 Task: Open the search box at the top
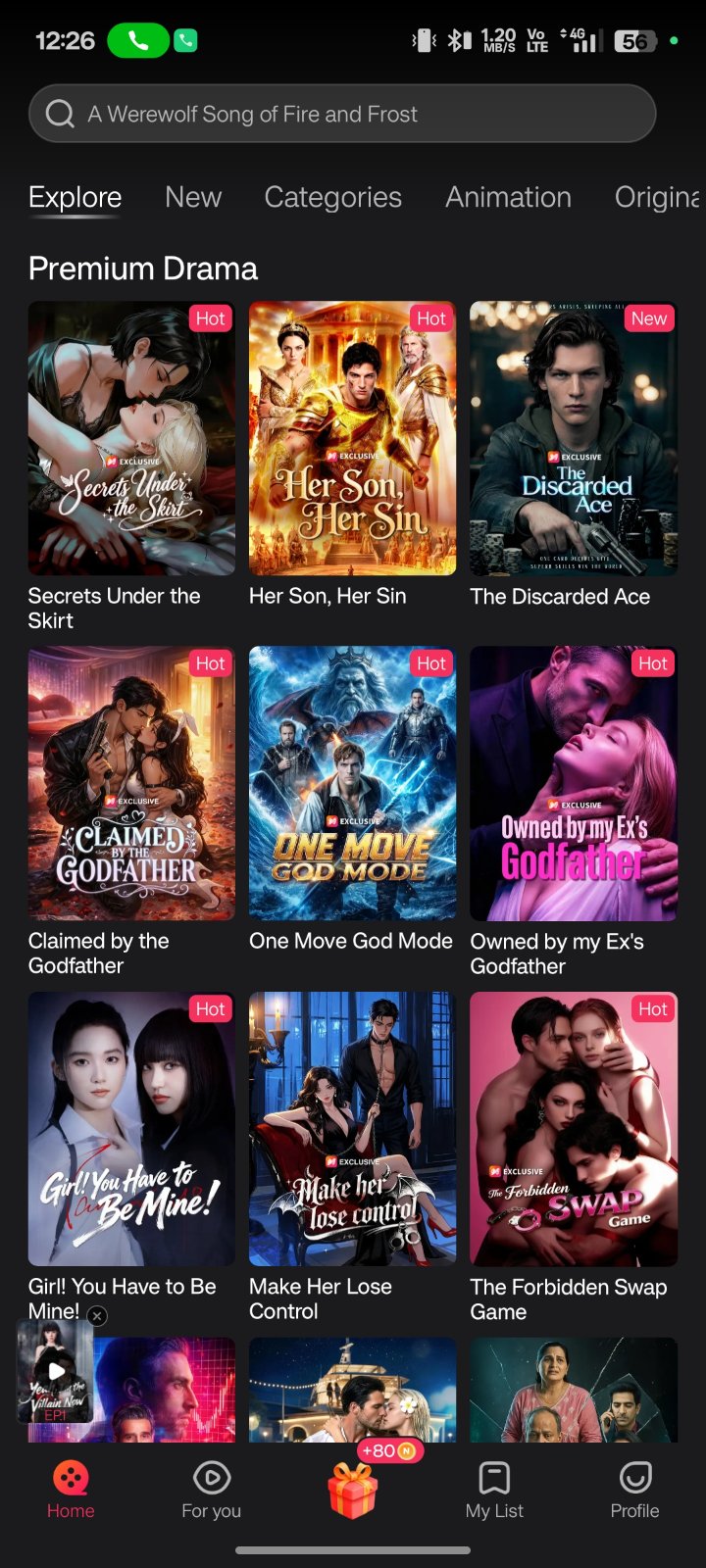(x=342, y=114)
